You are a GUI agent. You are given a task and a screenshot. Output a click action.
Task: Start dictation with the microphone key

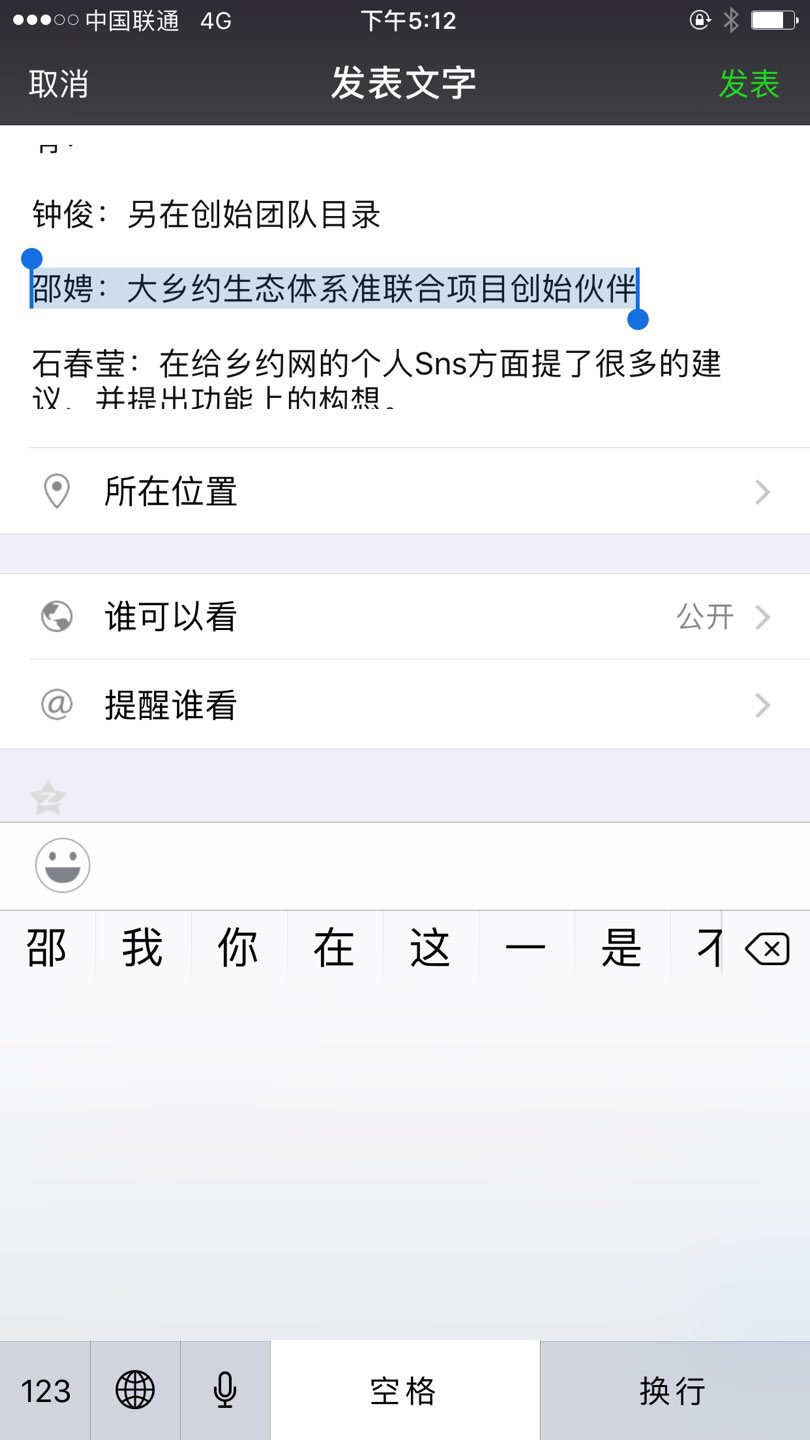pos(225,1391)
